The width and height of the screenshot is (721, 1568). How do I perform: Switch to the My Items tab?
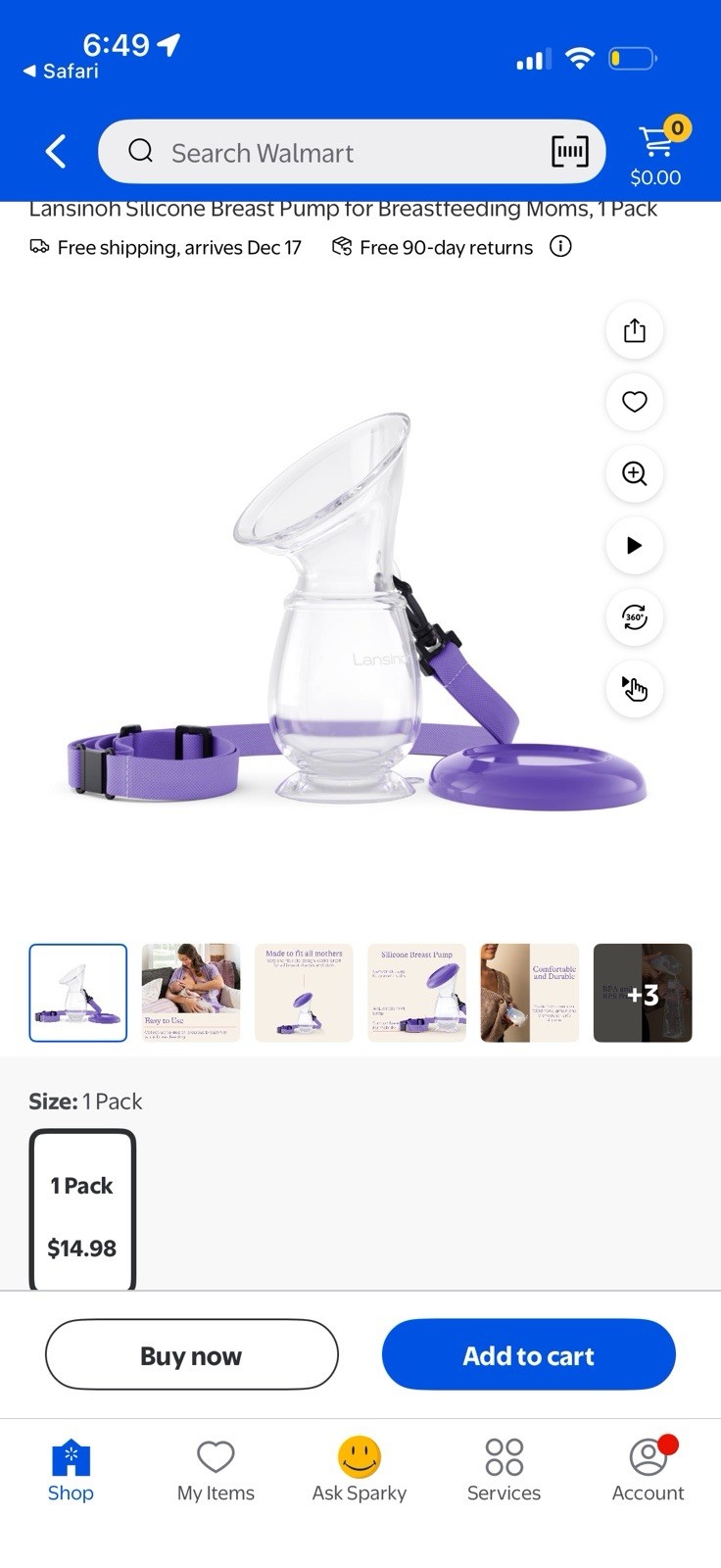(x=216, y=1470)
